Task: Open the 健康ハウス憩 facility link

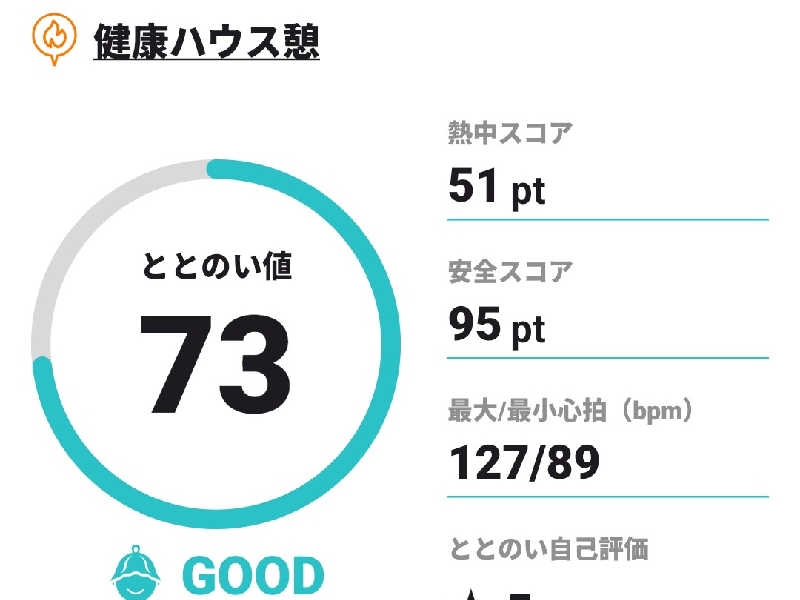Action: [x=206, y=41]
